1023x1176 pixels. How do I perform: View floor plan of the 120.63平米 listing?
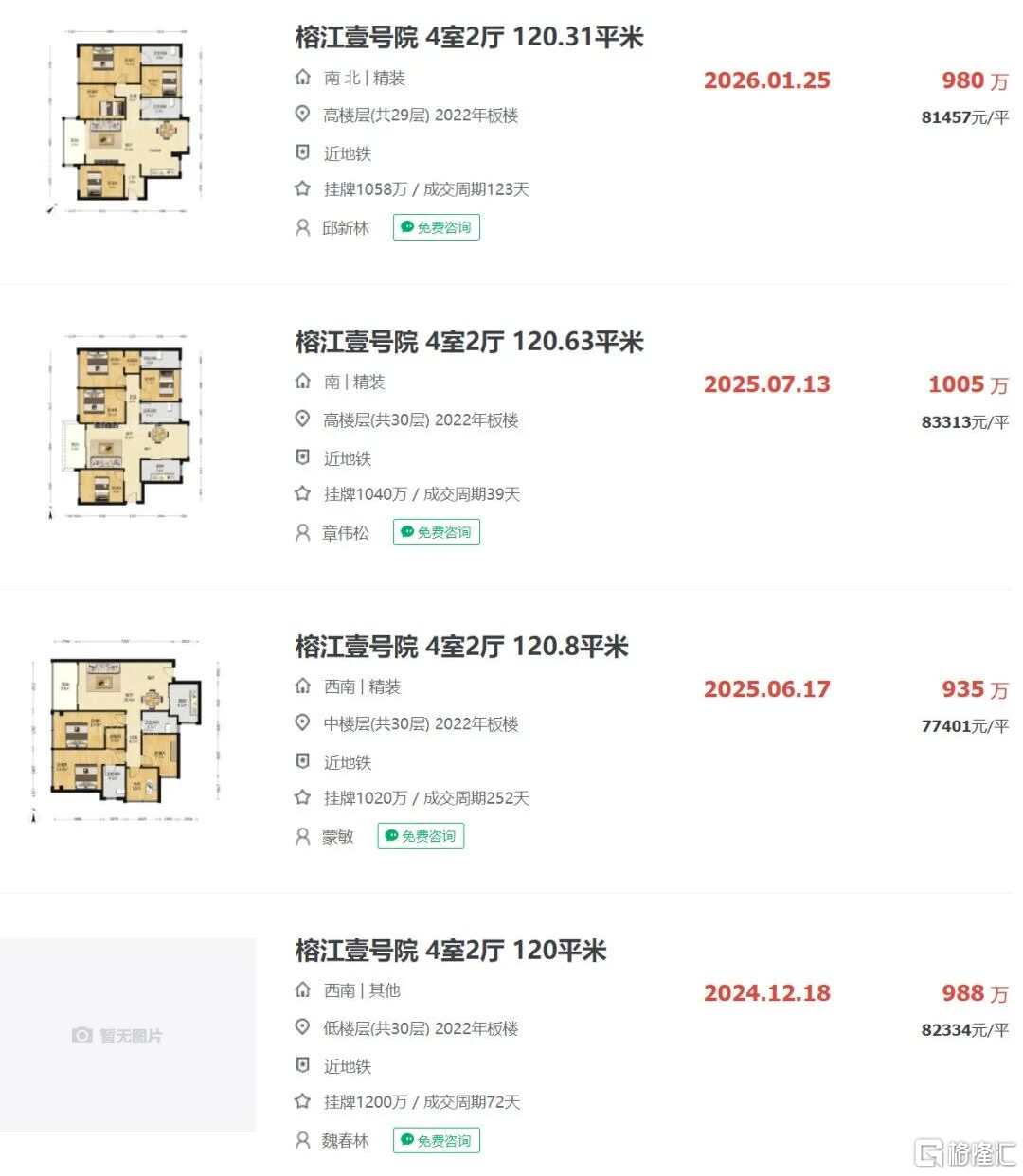tap(127, 425)
